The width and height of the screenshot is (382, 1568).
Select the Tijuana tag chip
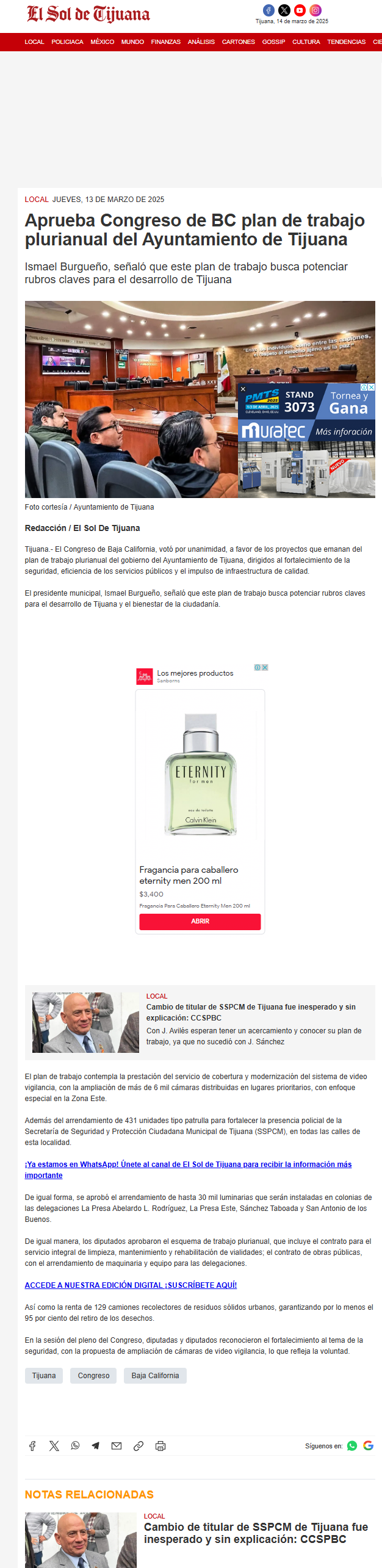pyautogui.click(x=44, y=1375)
